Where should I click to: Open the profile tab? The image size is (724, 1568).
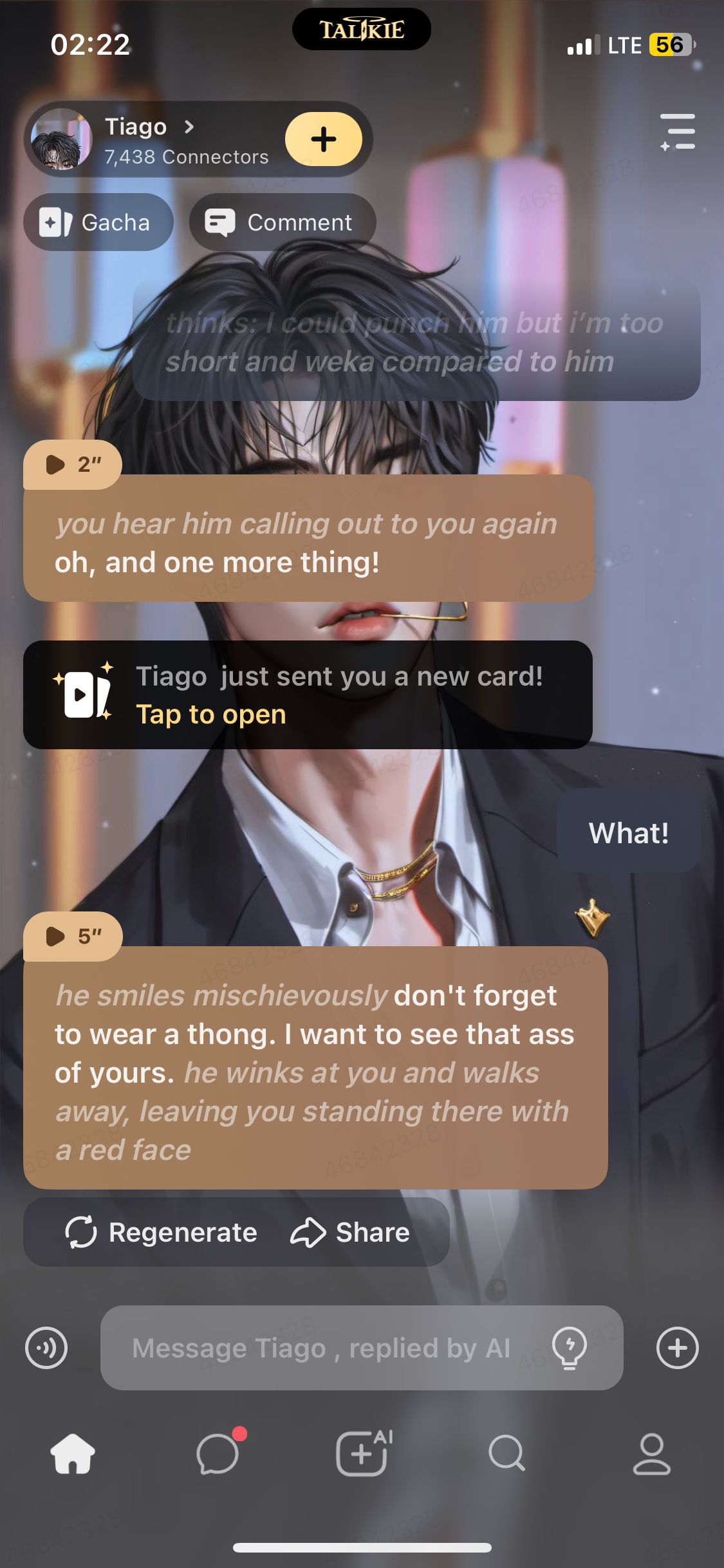click(x=651, y=1454)
